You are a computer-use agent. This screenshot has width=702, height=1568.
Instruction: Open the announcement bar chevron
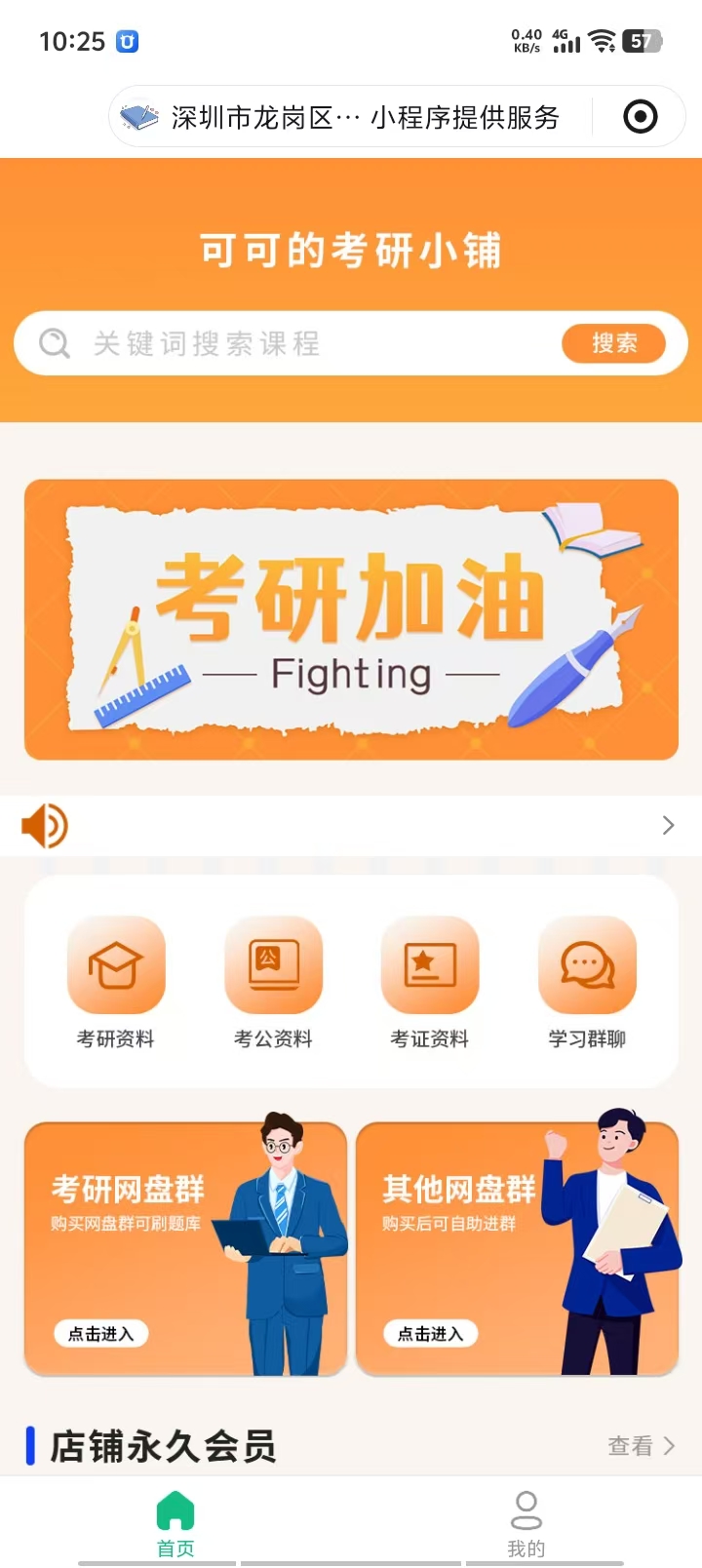click(668, 826)
